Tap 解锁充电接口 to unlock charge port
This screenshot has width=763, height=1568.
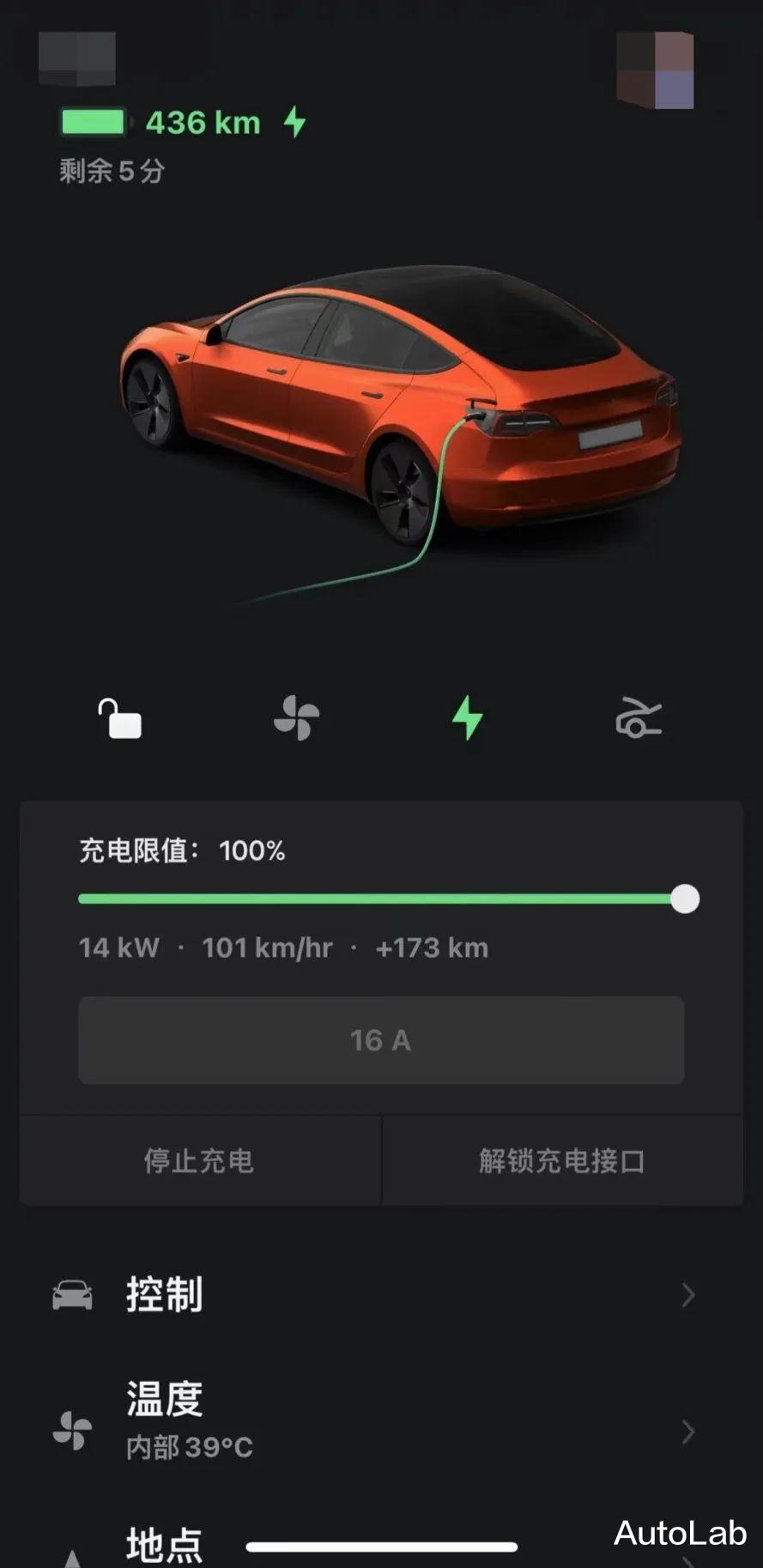click(562, 1160)
